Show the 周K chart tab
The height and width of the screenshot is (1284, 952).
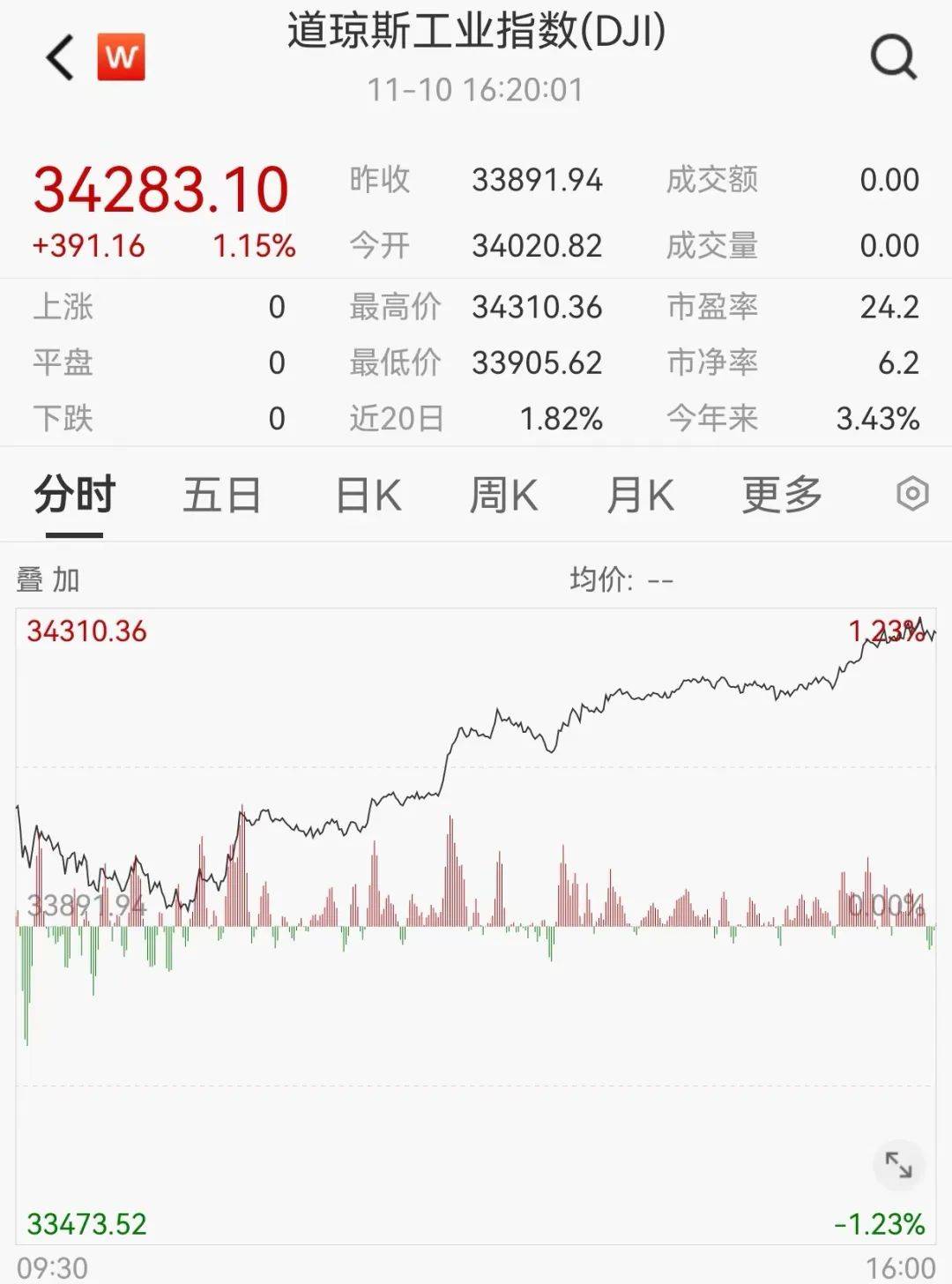(x=503, y=495)
